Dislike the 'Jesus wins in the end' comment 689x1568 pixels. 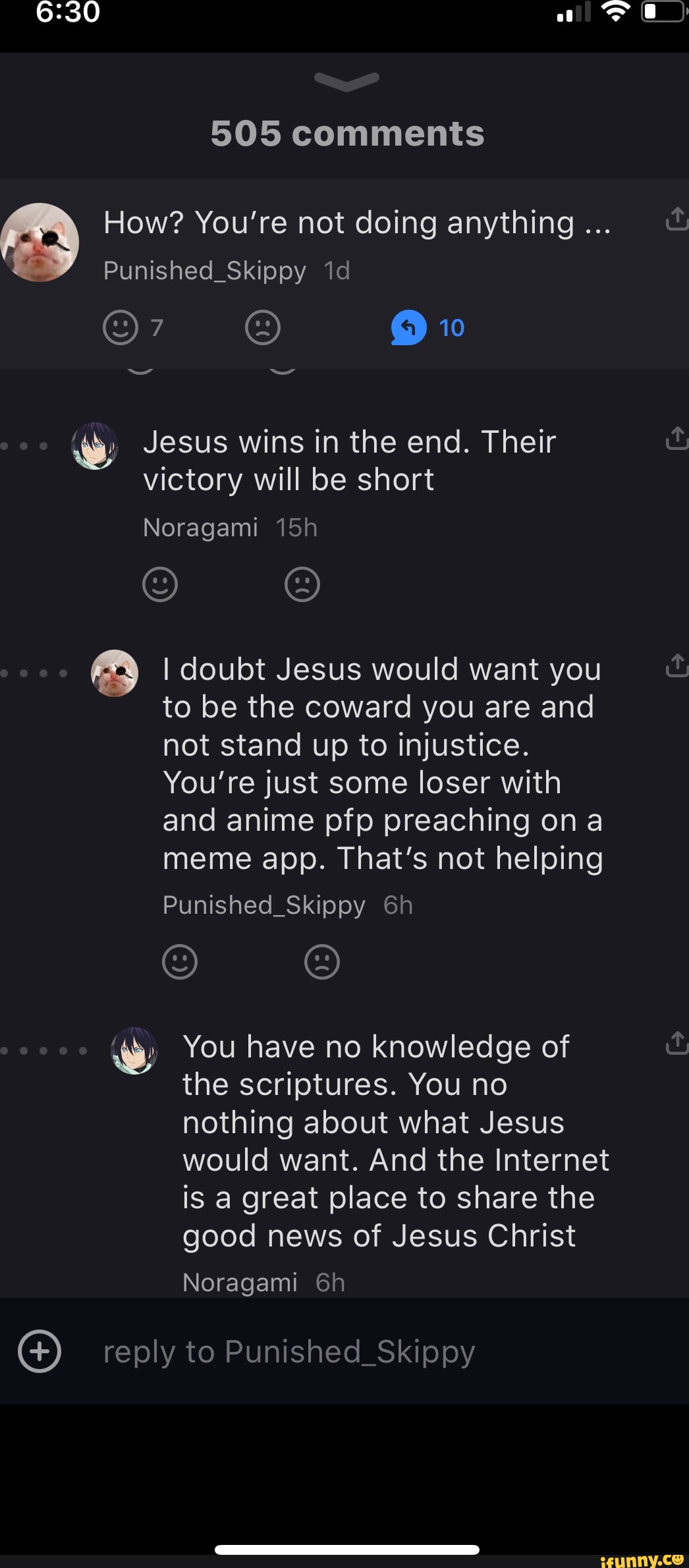[302, 584]
